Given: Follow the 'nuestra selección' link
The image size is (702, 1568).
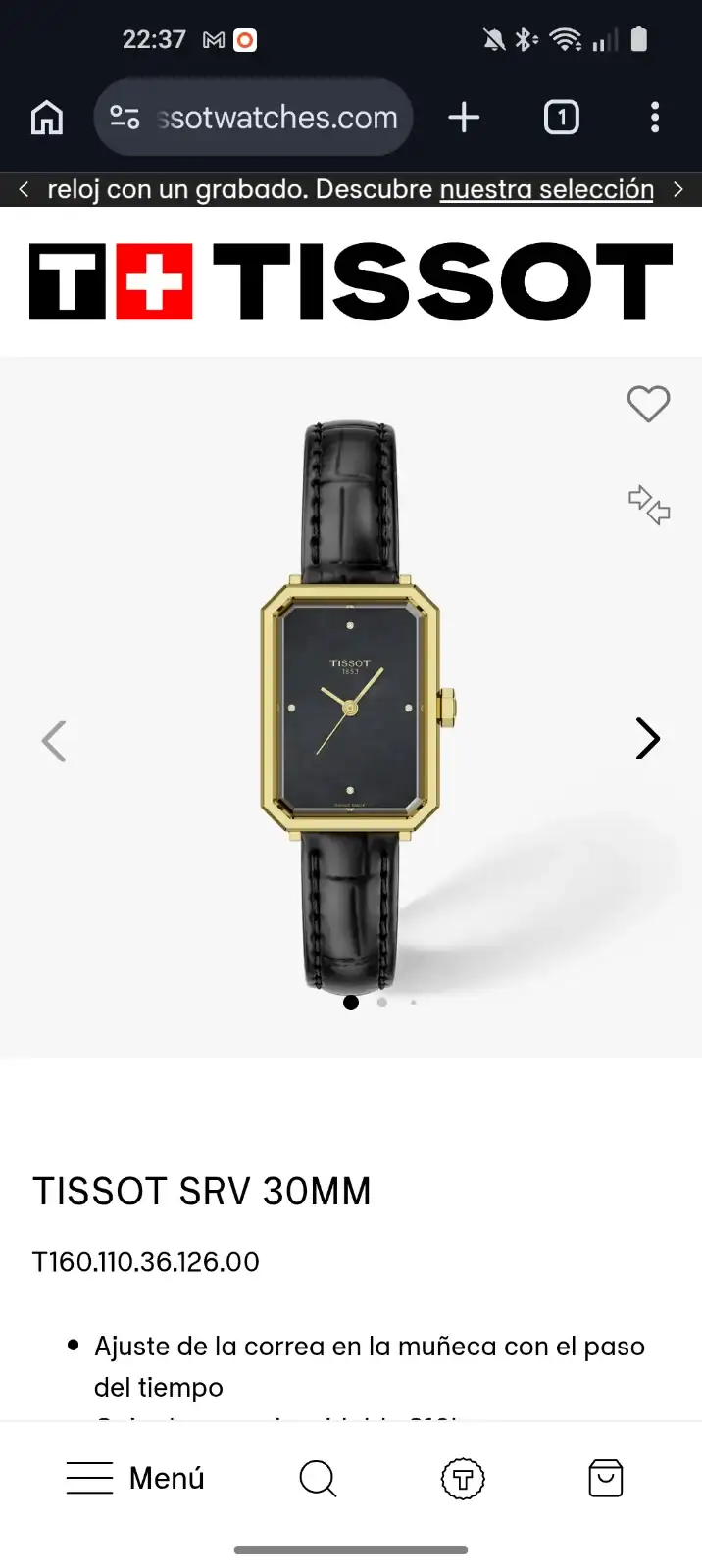Looking at the screenshot, I should tap(546, 189).
